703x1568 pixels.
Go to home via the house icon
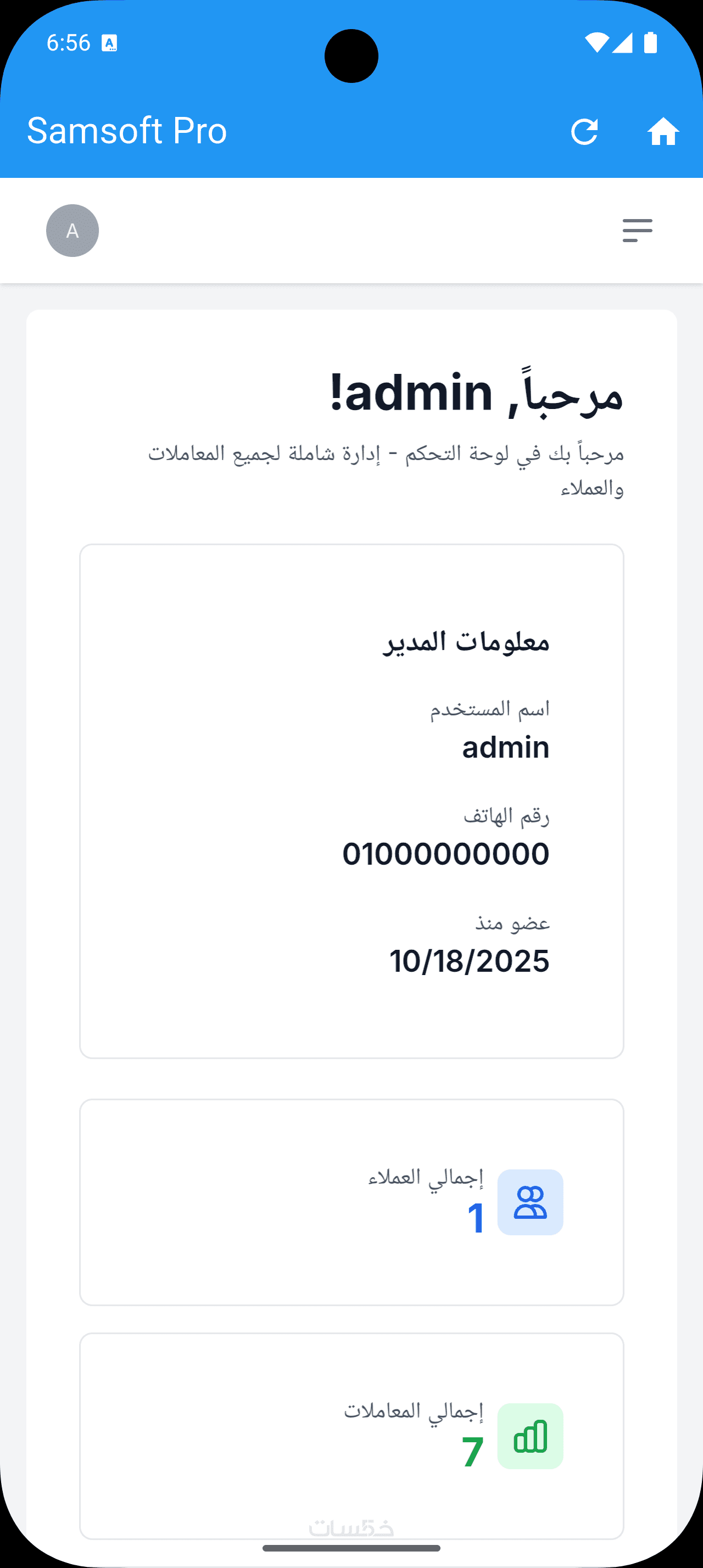663,131
